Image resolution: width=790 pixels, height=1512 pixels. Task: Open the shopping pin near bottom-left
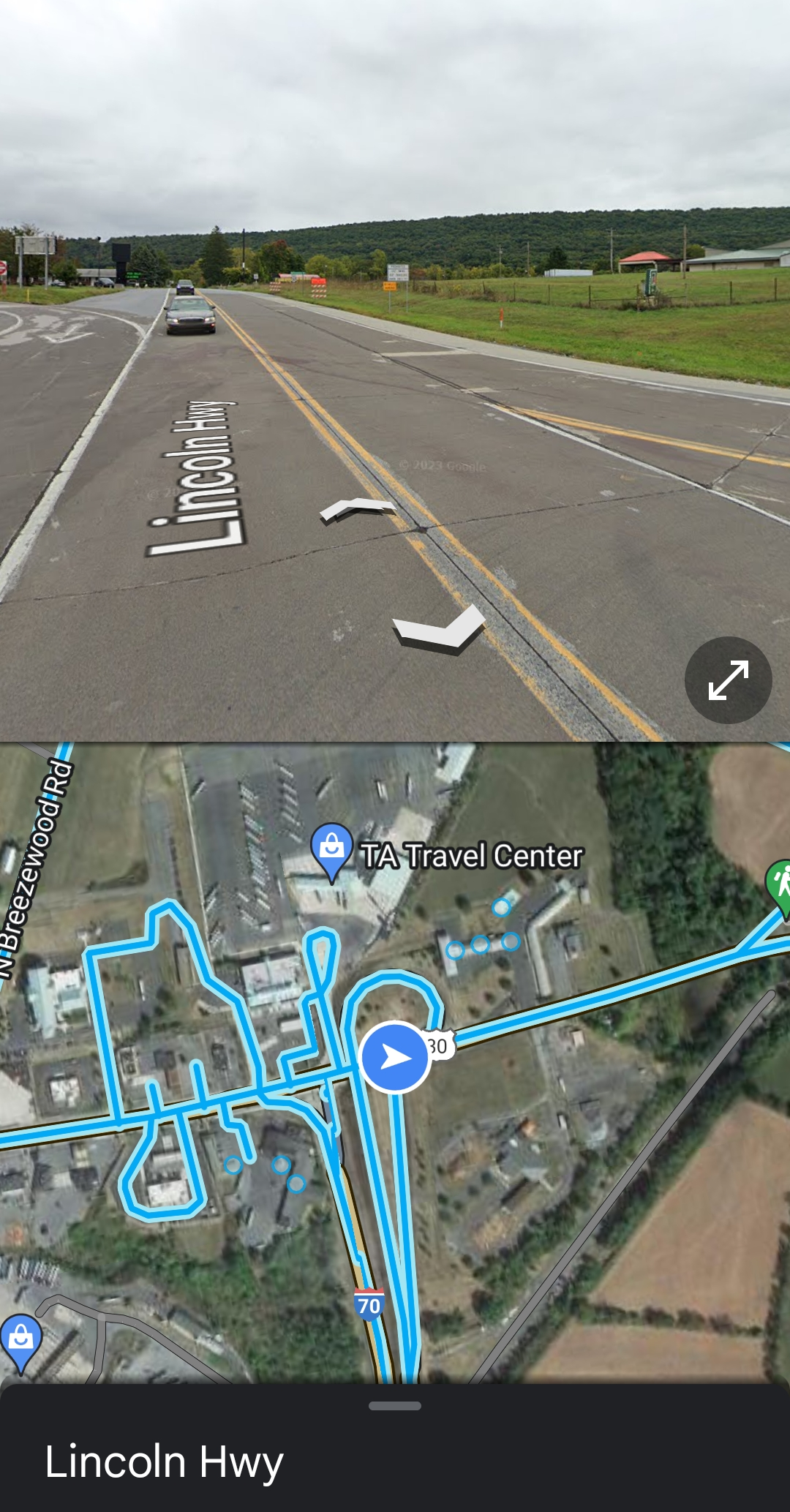coord(21,1343)
